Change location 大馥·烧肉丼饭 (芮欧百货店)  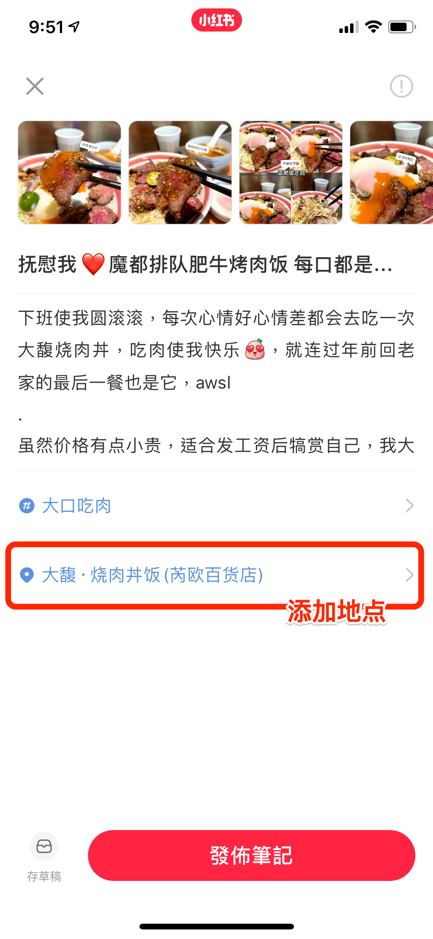click(x=216, y=575)
